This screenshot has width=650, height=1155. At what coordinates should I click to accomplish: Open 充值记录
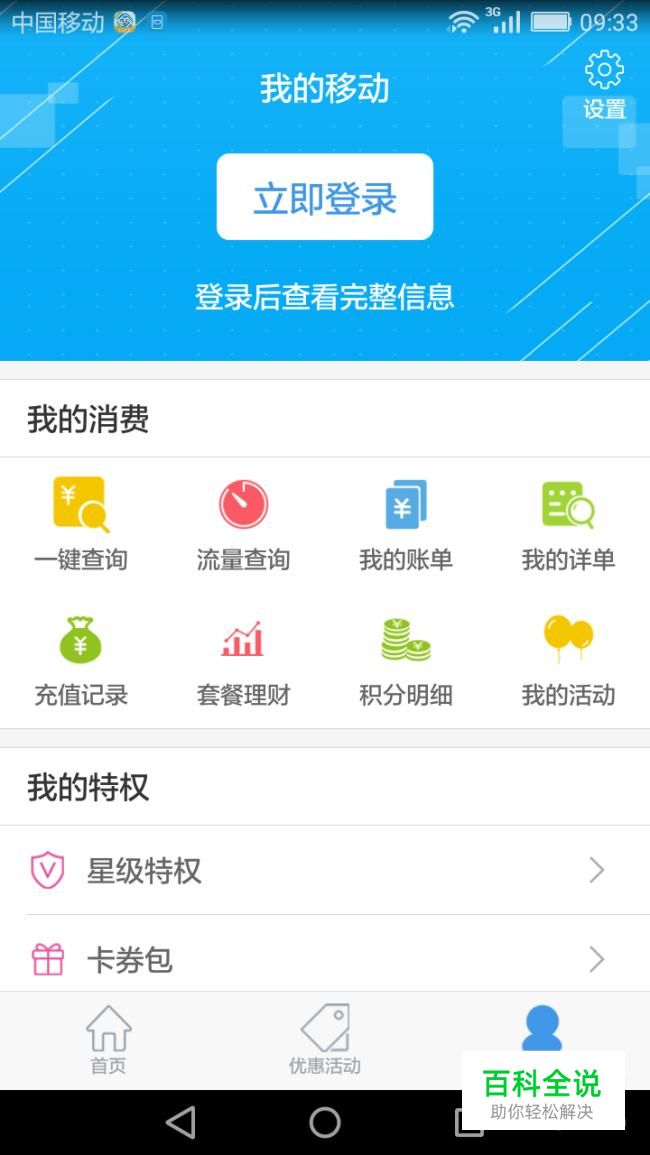[x=81, y=660]
